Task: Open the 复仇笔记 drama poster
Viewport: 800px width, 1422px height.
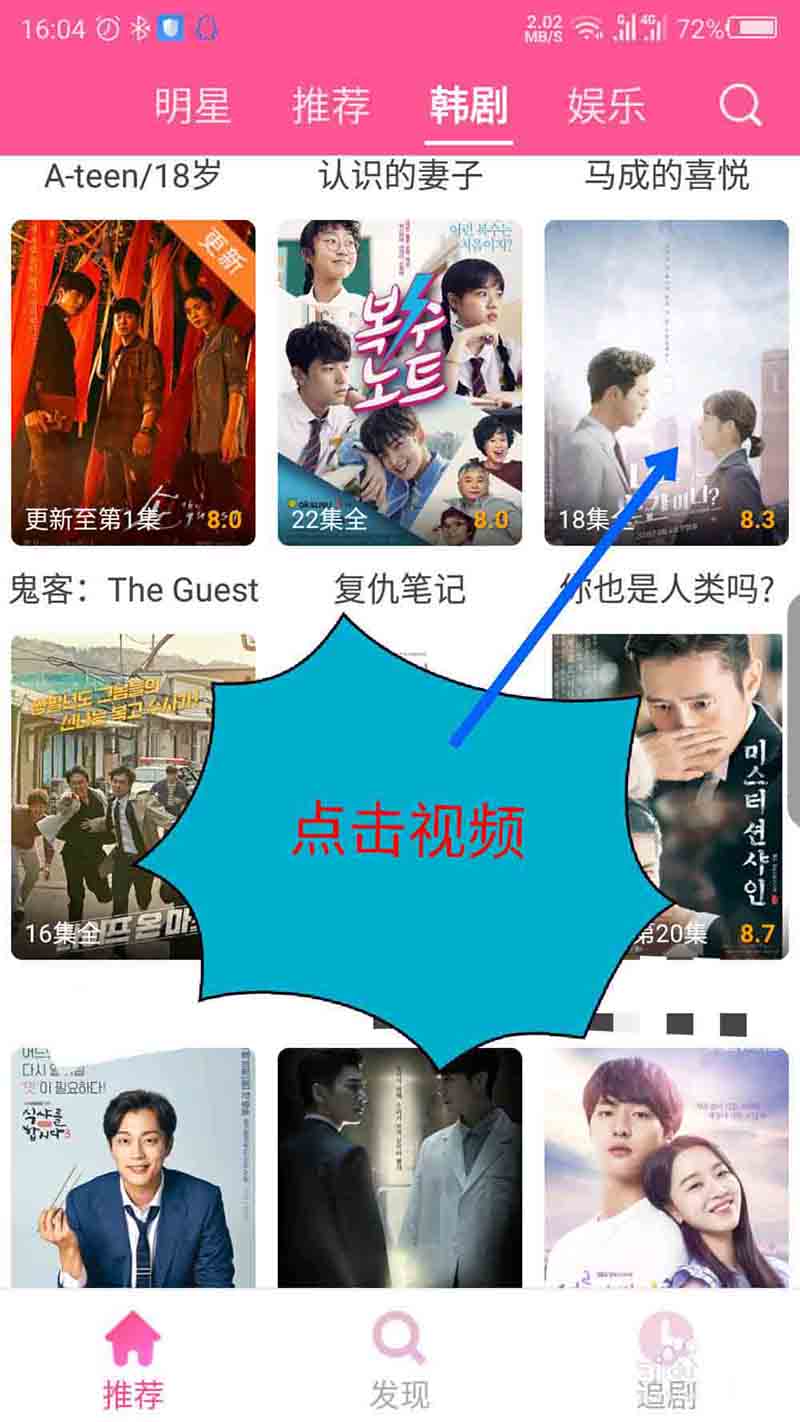Action: coord(400,382)
